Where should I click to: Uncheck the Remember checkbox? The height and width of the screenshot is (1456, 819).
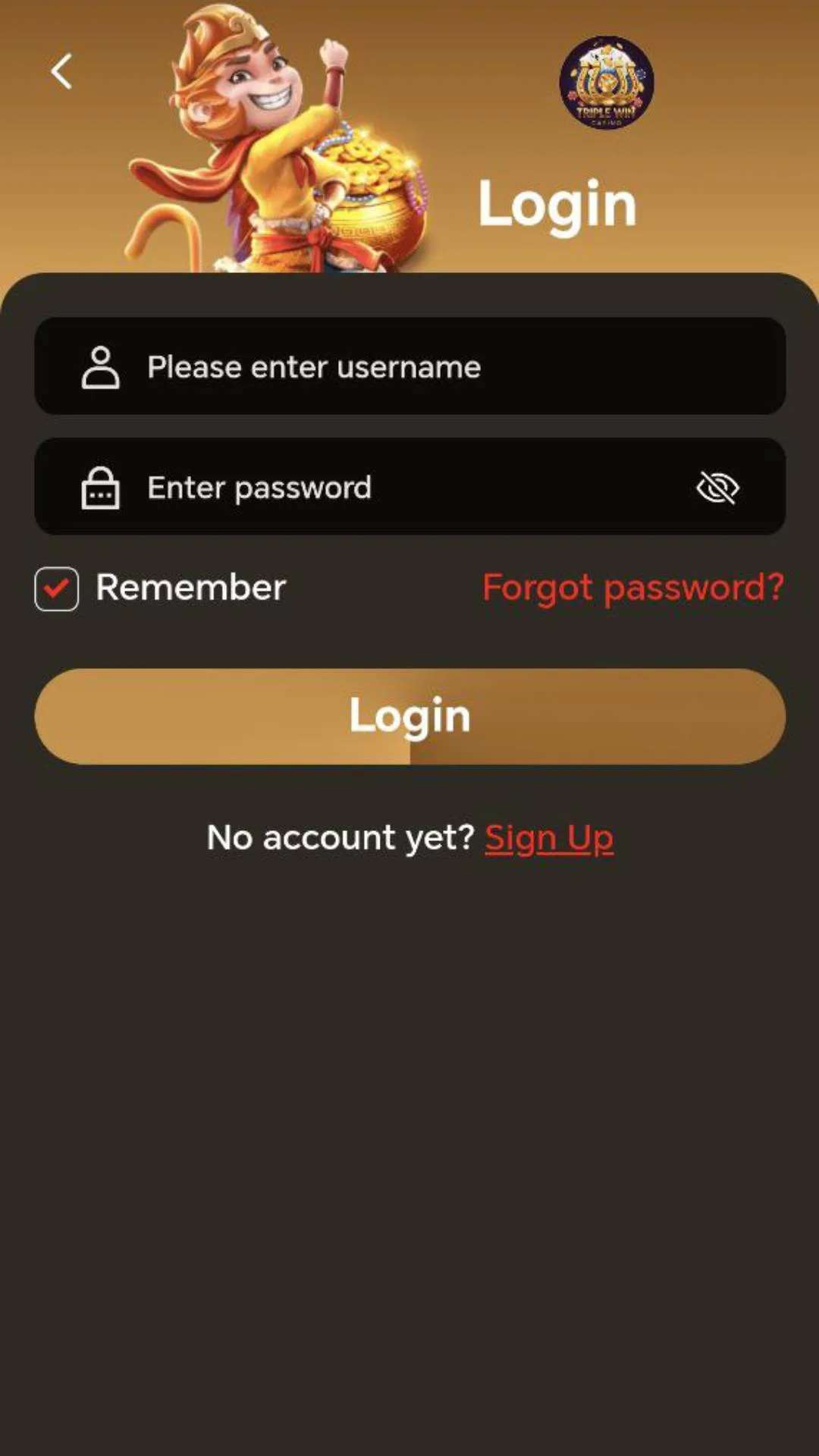point(57,588)
